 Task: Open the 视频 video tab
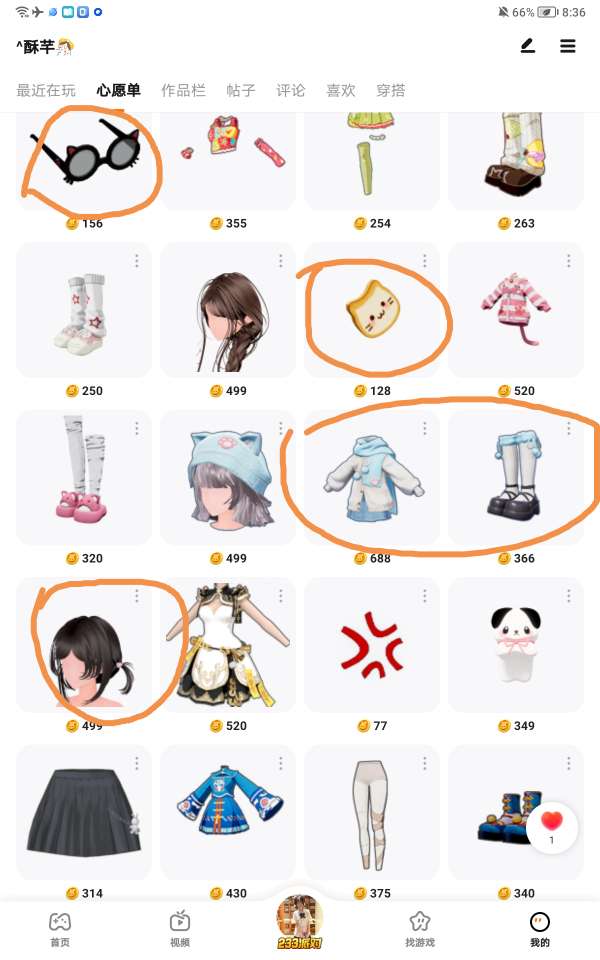(x=180, y=928)
